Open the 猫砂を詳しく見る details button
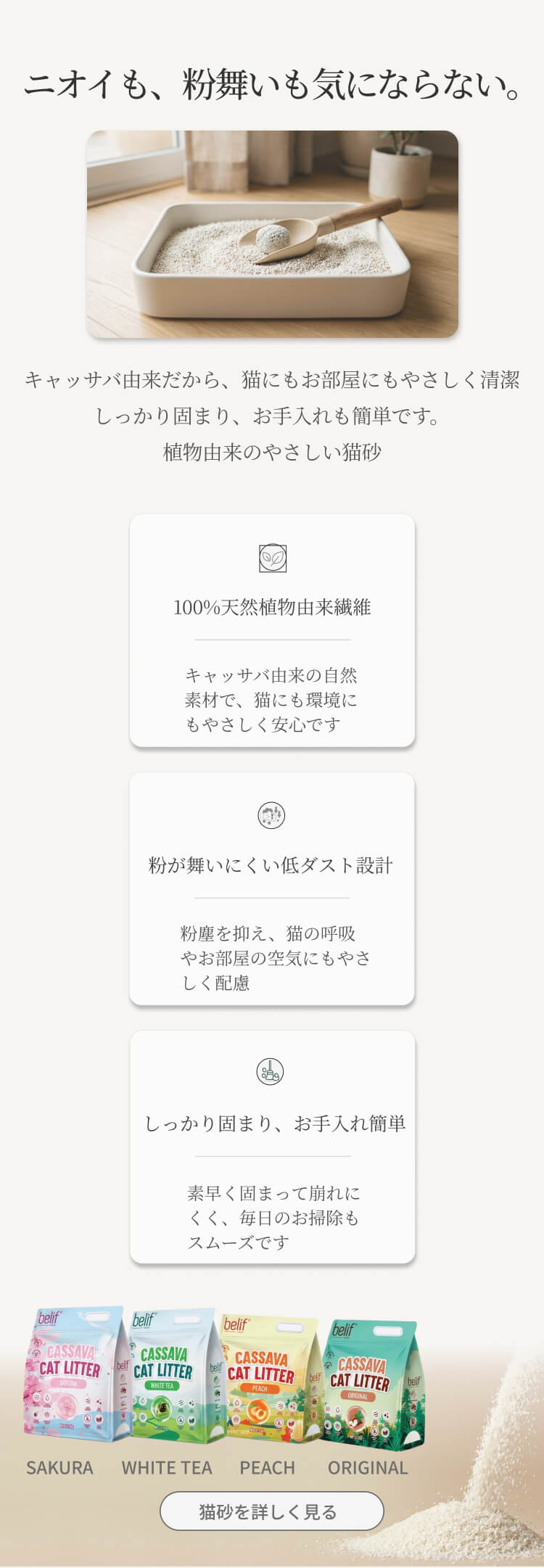This screenshot has height=1568, width=544. click(x=271, y=1511)
